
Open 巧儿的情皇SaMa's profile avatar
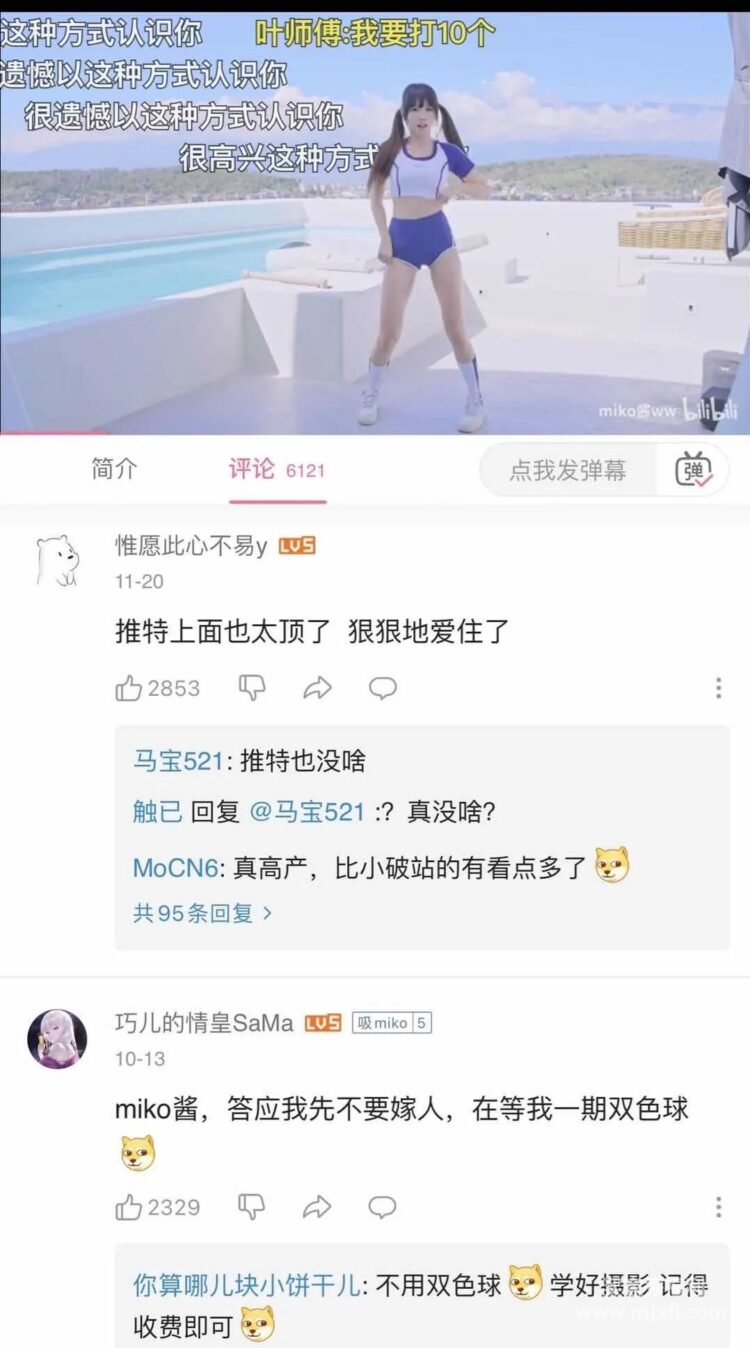click(56, 1039)
